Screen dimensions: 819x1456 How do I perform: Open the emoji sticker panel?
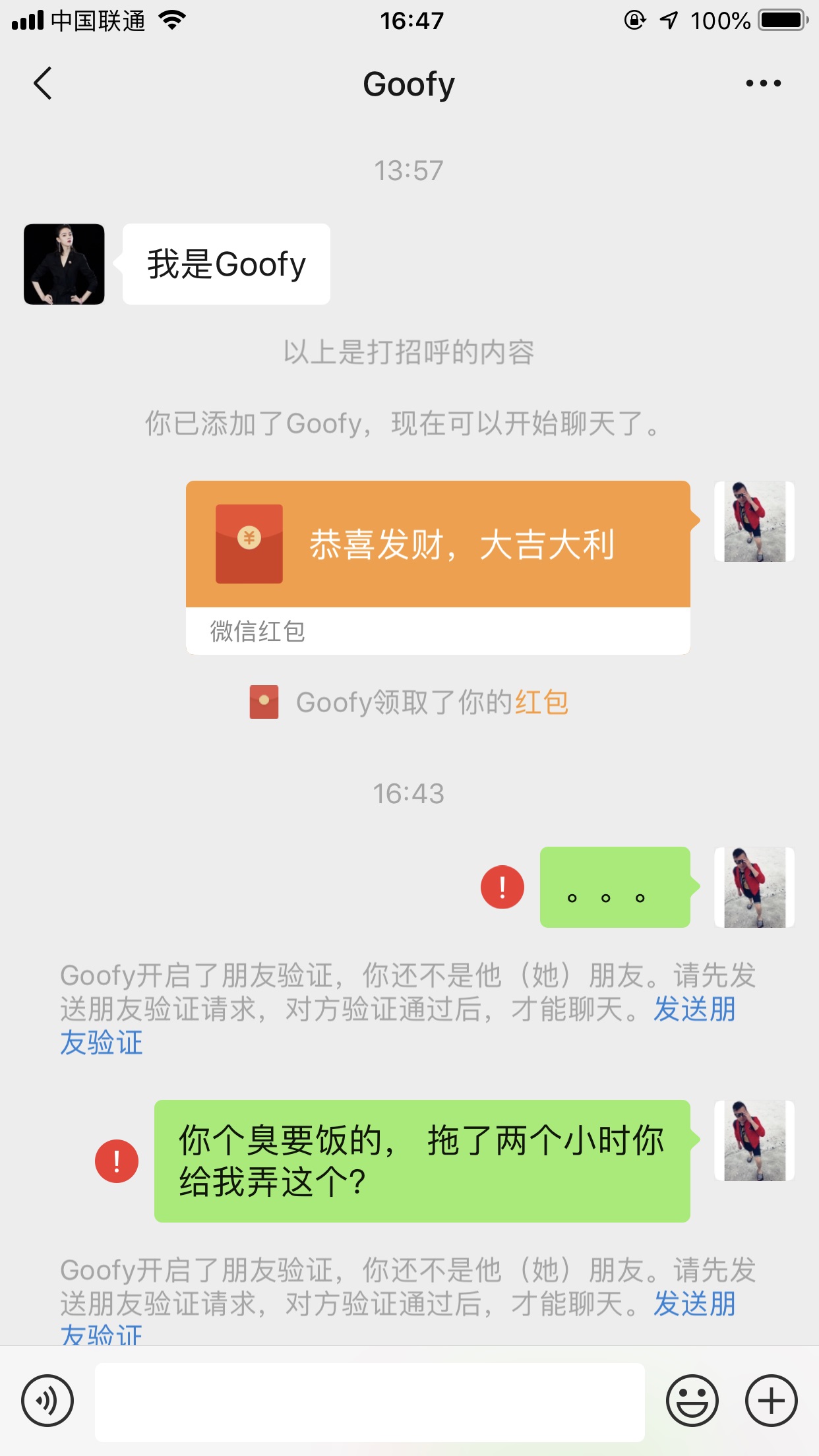click(x=692, y=1401)
